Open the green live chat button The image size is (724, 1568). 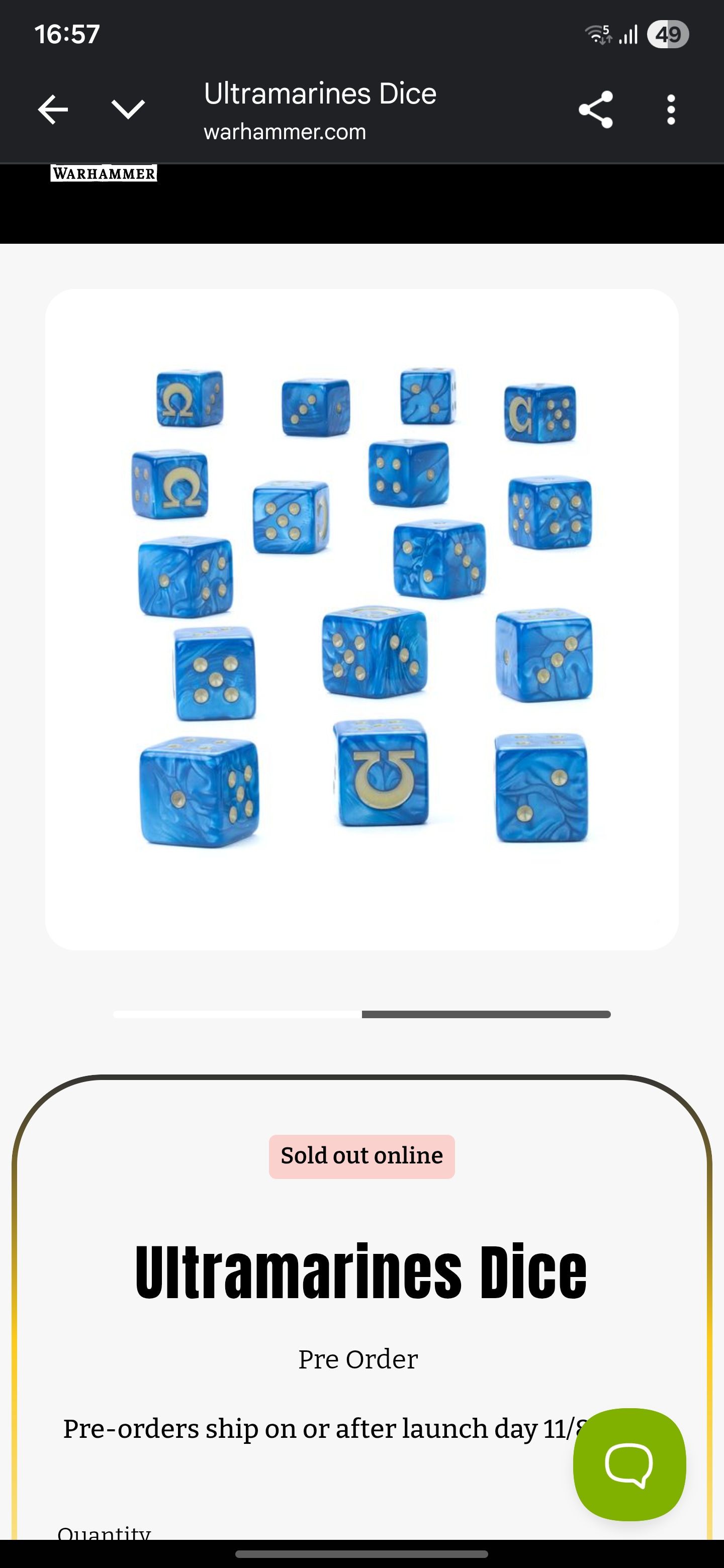click(629, 1464)
